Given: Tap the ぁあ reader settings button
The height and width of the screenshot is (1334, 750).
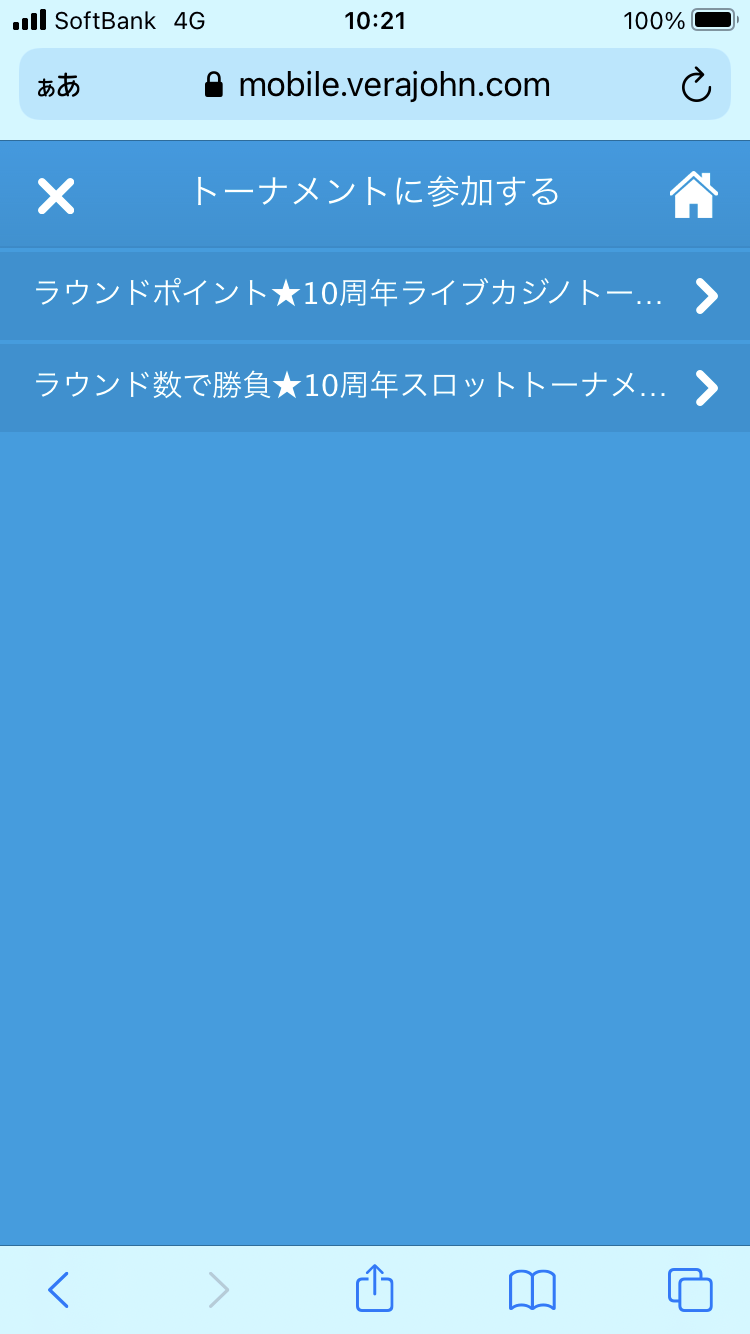Looking at the screenshot, I should tap(59, 86).
